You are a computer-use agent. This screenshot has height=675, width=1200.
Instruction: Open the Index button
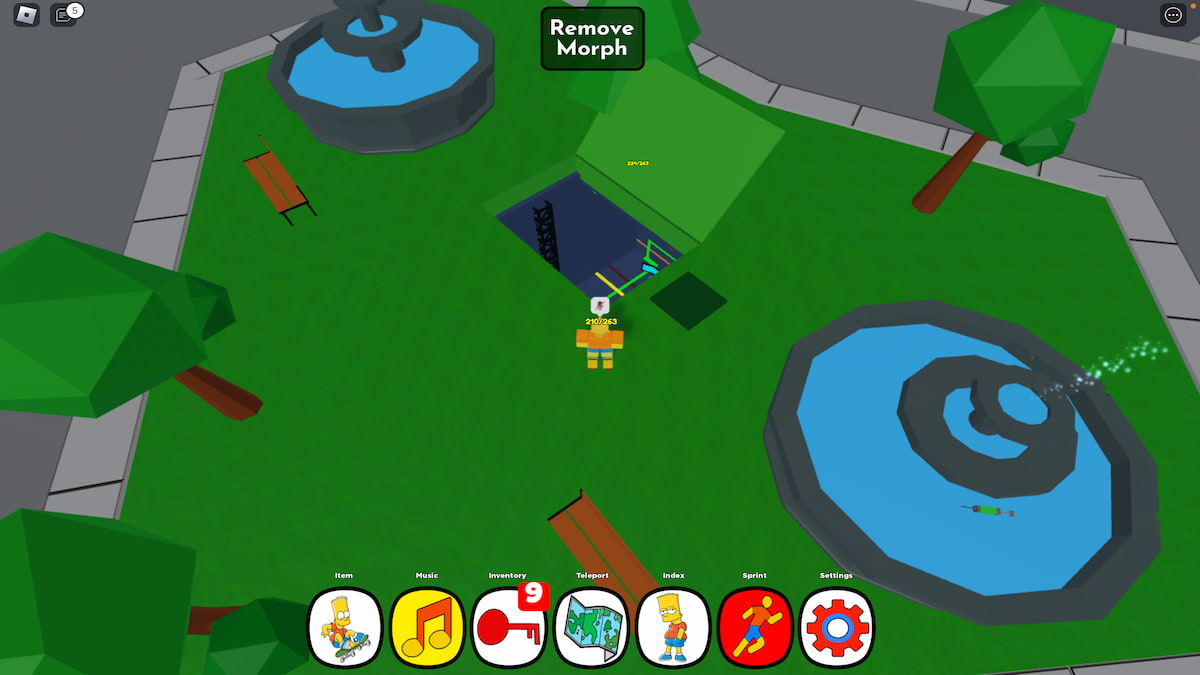point(673,628)
